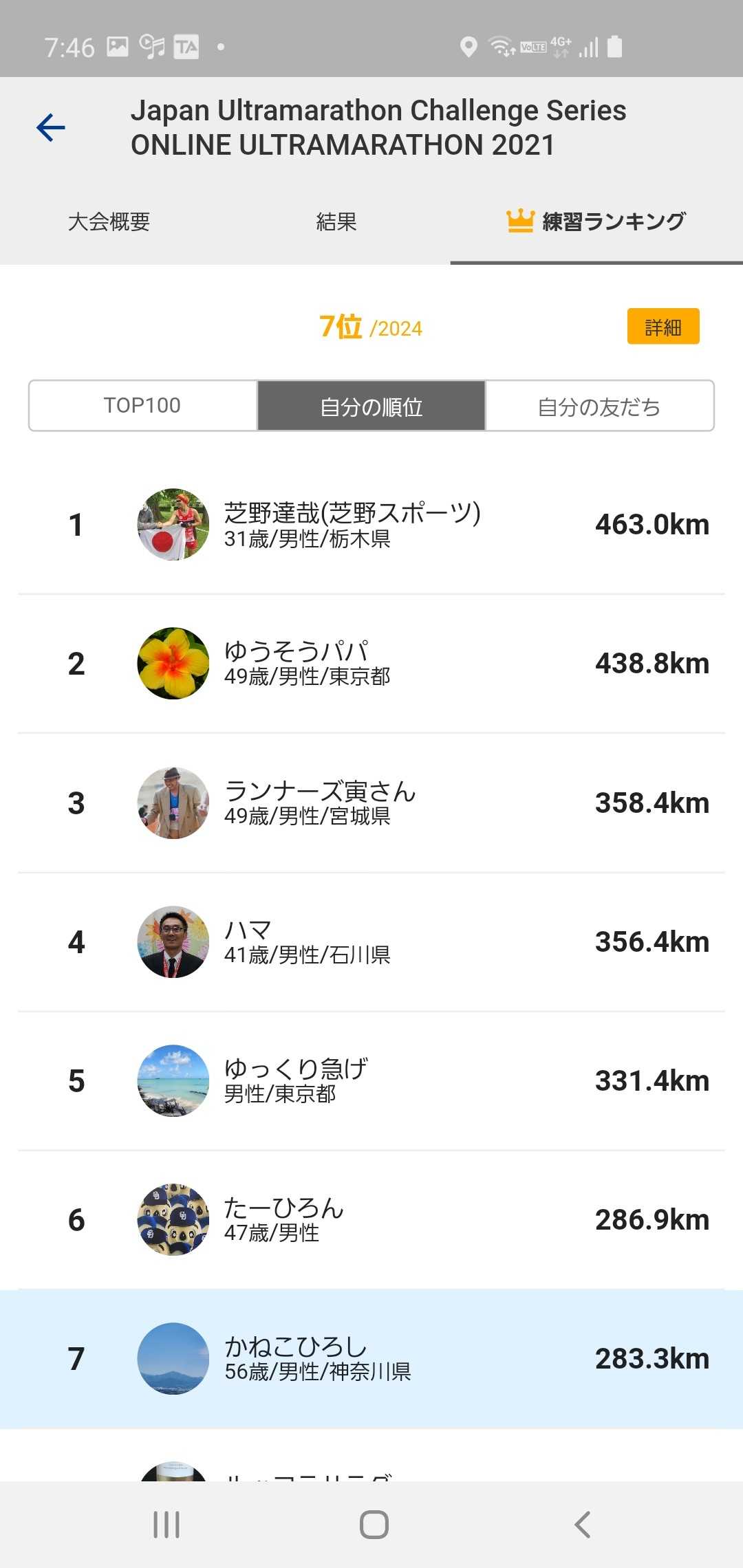Tap the ゆっくり急げ ranking row
743x1568 pixels.
click(x=371, y=1081)
